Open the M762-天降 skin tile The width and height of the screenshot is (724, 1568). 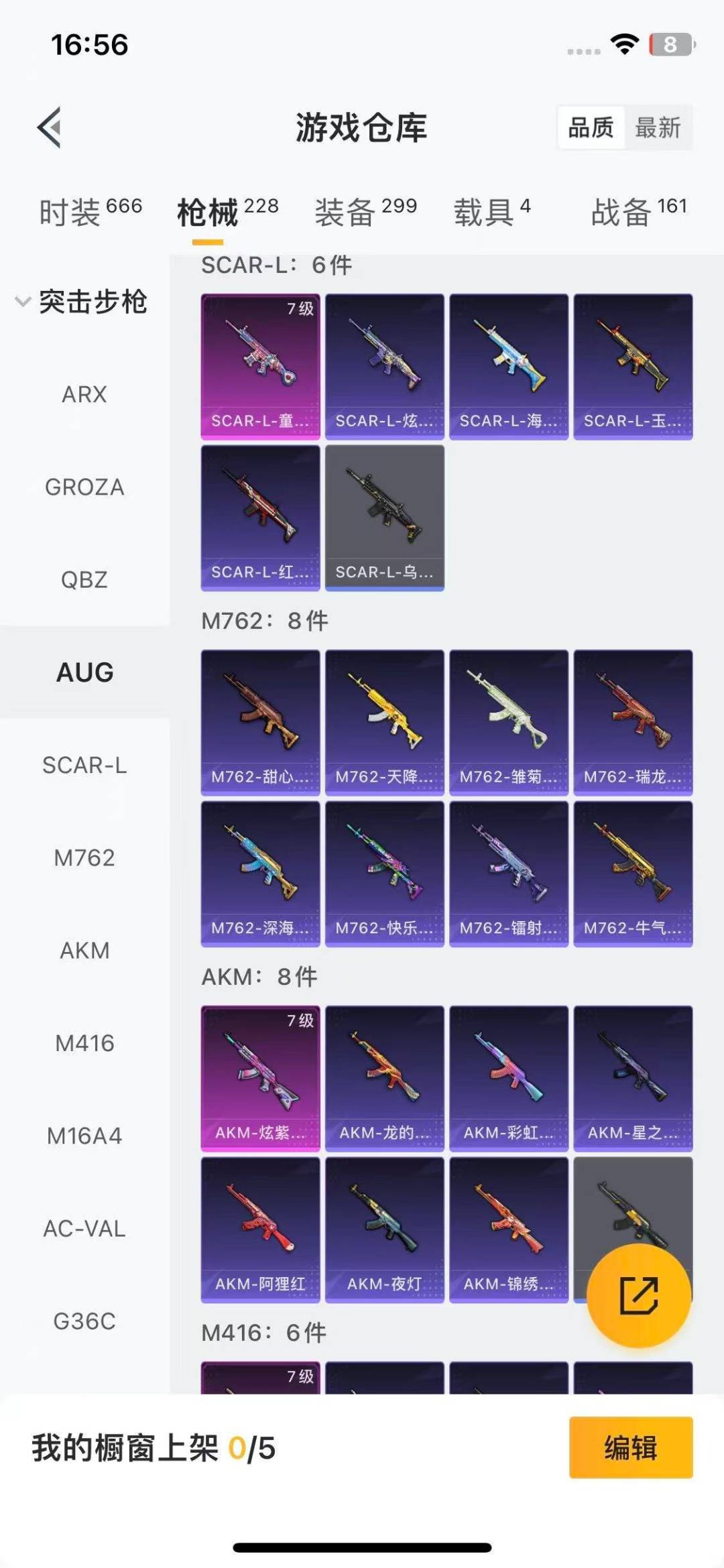[384, 722]
